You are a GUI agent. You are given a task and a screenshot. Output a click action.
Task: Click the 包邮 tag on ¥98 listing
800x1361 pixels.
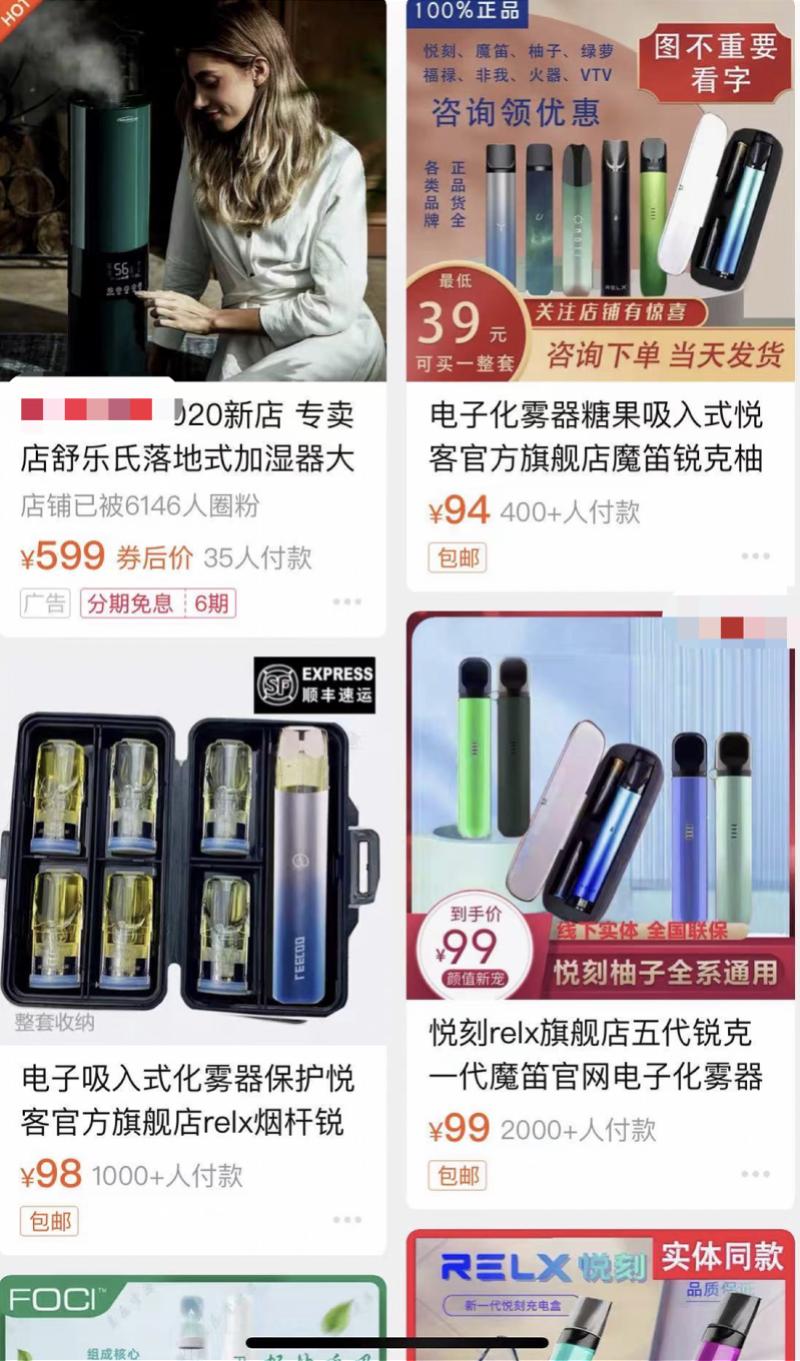tap(47, 1222)
